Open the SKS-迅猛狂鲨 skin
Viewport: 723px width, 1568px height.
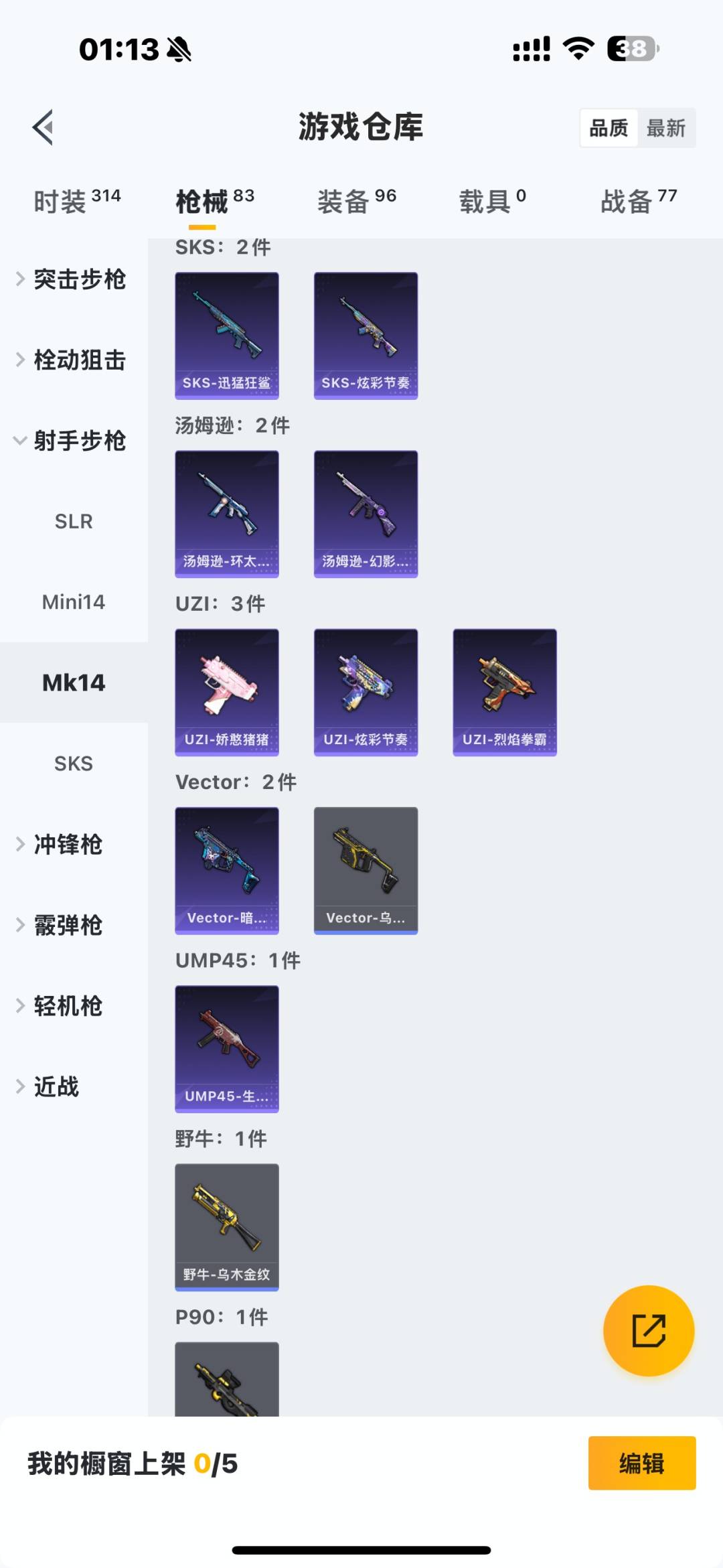coord(227,336)
